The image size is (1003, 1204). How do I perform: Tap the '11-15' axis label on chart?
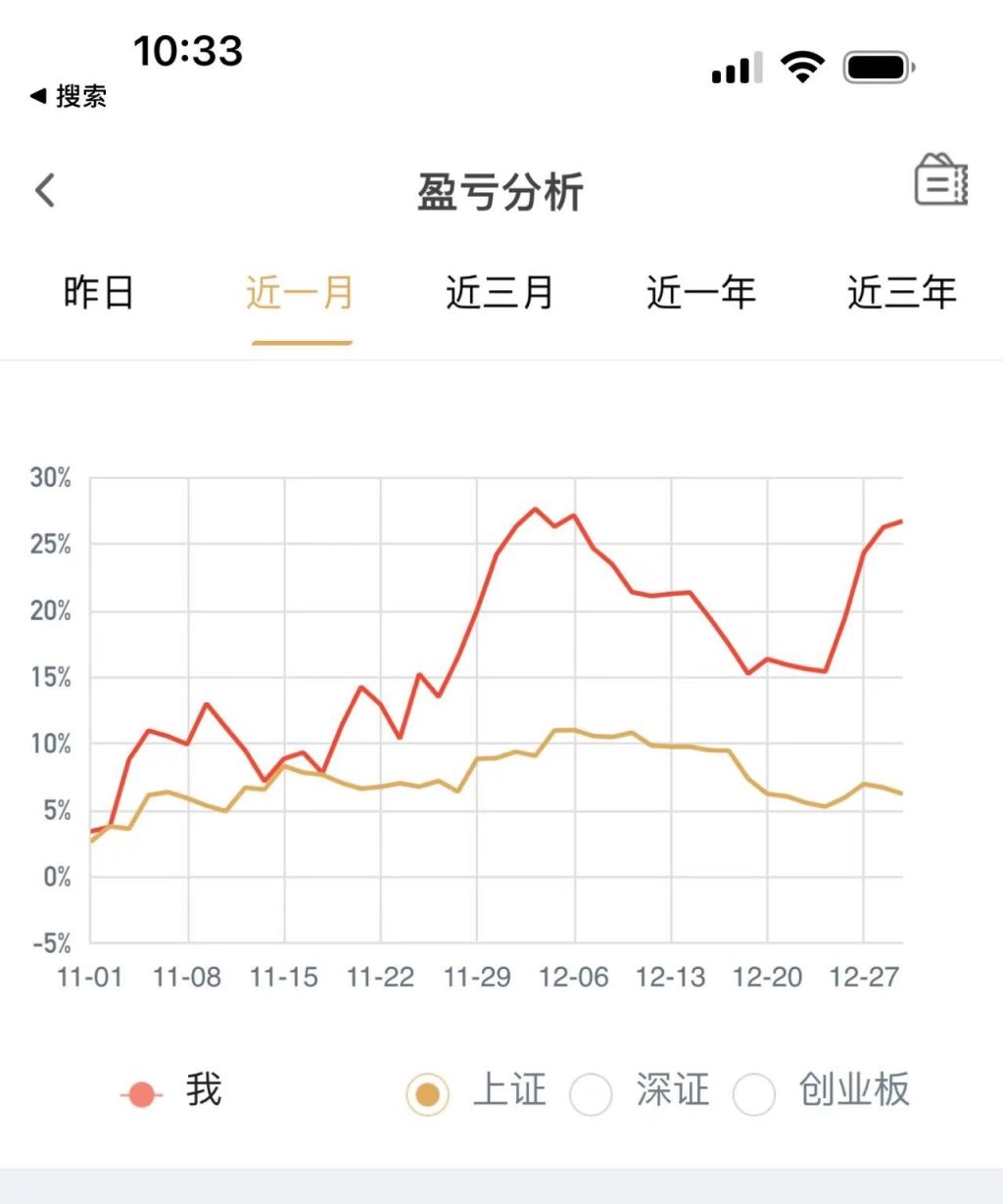point(283,977)
